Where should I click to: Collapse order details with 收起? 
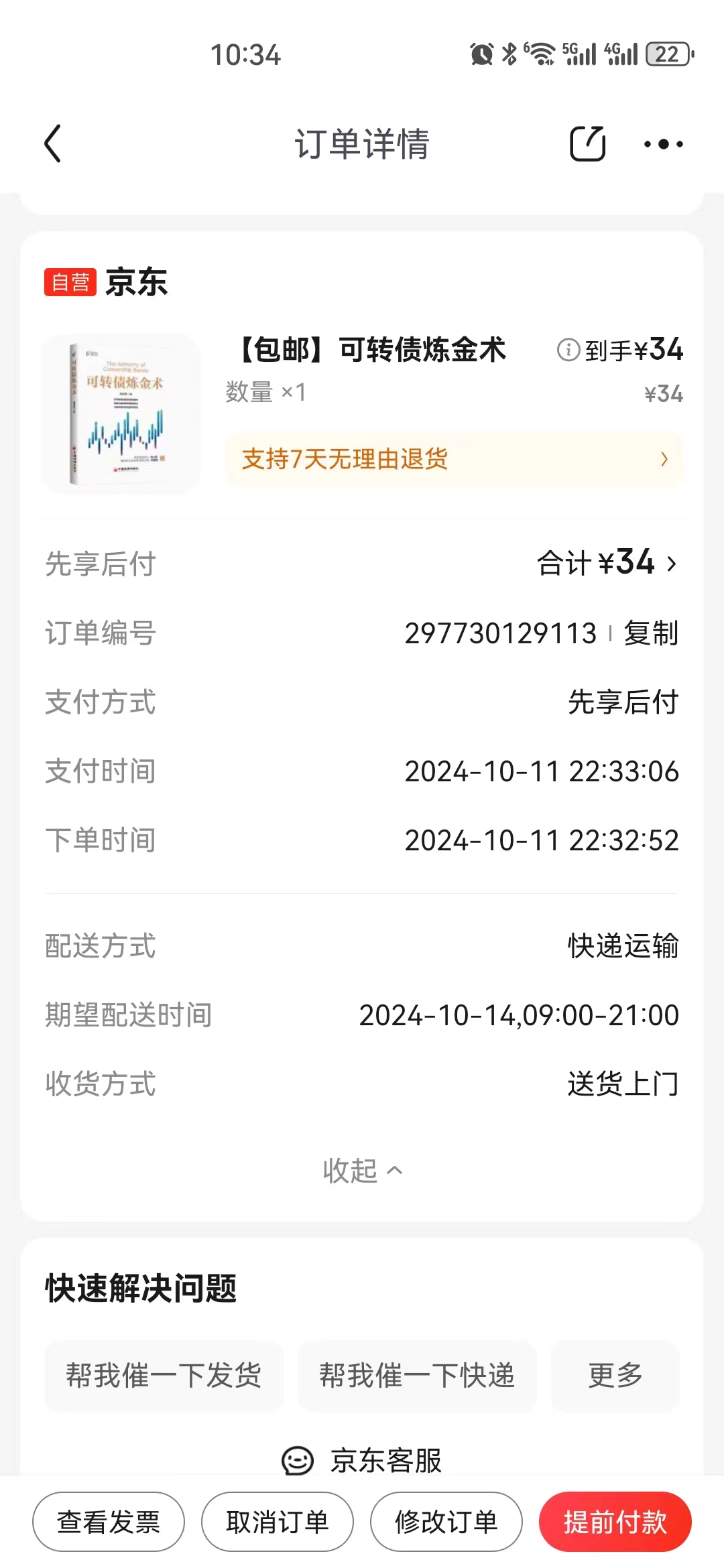tap(362, 1171)
